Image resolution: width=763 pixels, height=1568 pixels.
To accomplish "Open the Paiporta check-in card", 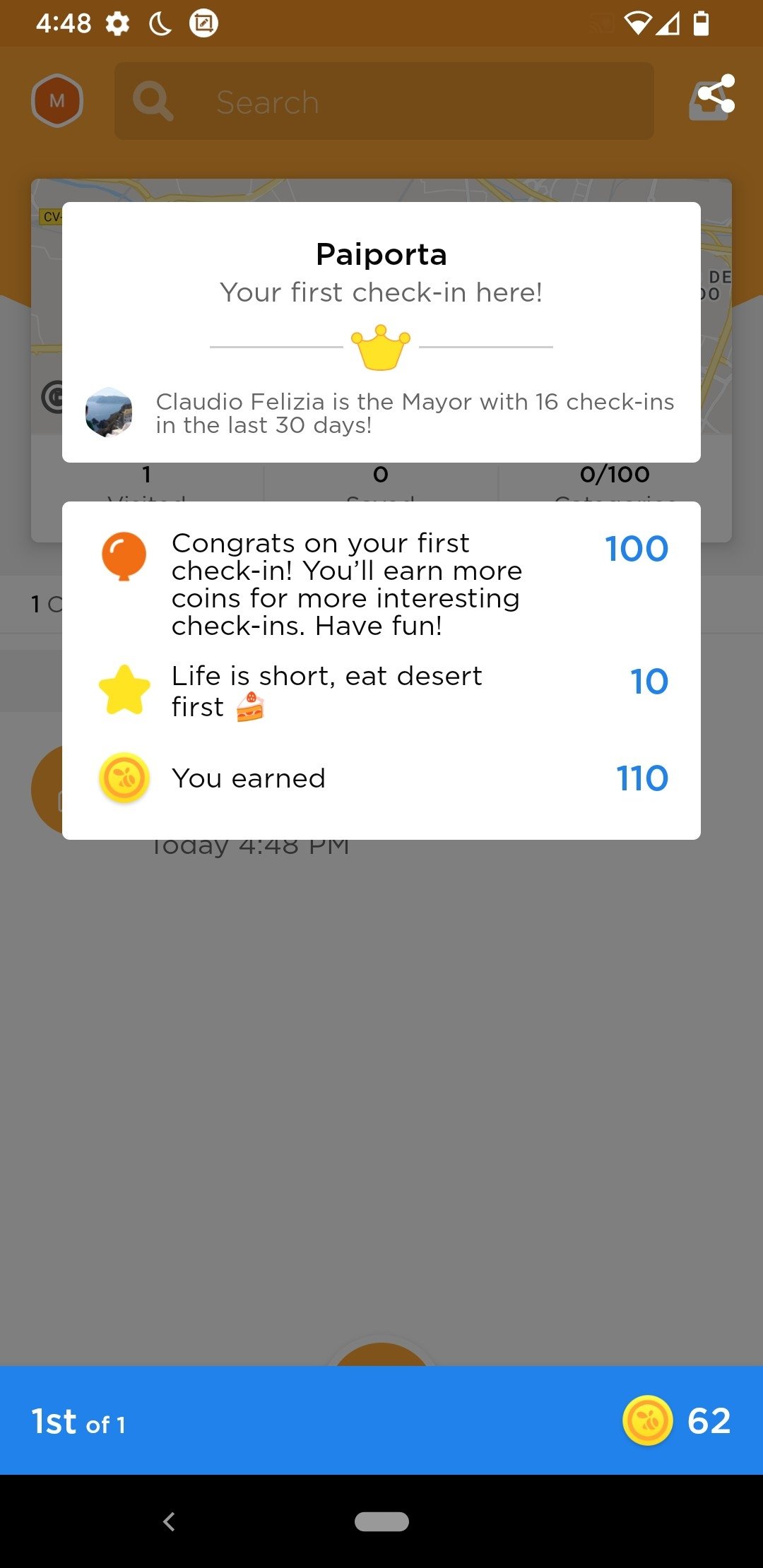I will (381, 332).
